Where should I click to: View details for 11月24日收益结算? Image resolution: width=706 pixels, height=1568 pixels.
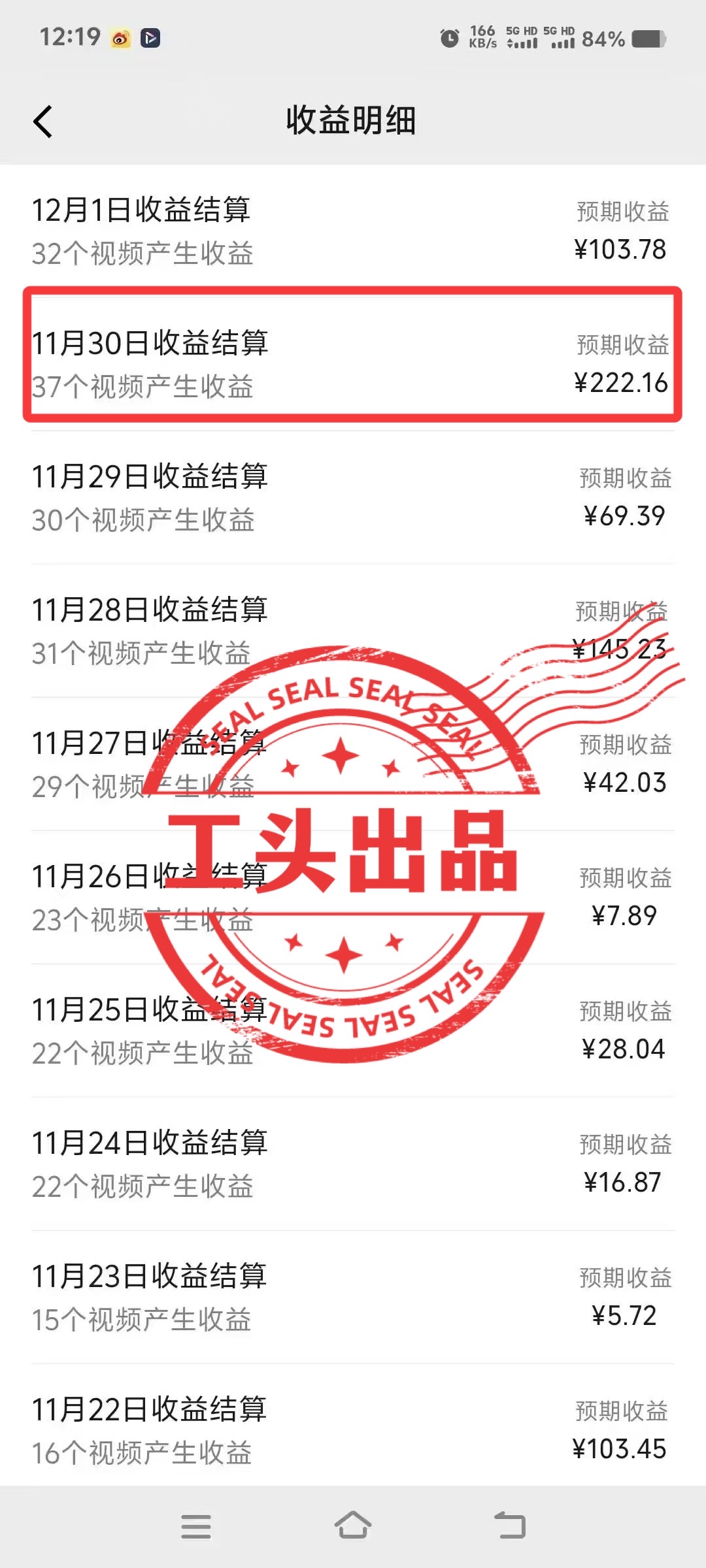[x=353, y=1163]
